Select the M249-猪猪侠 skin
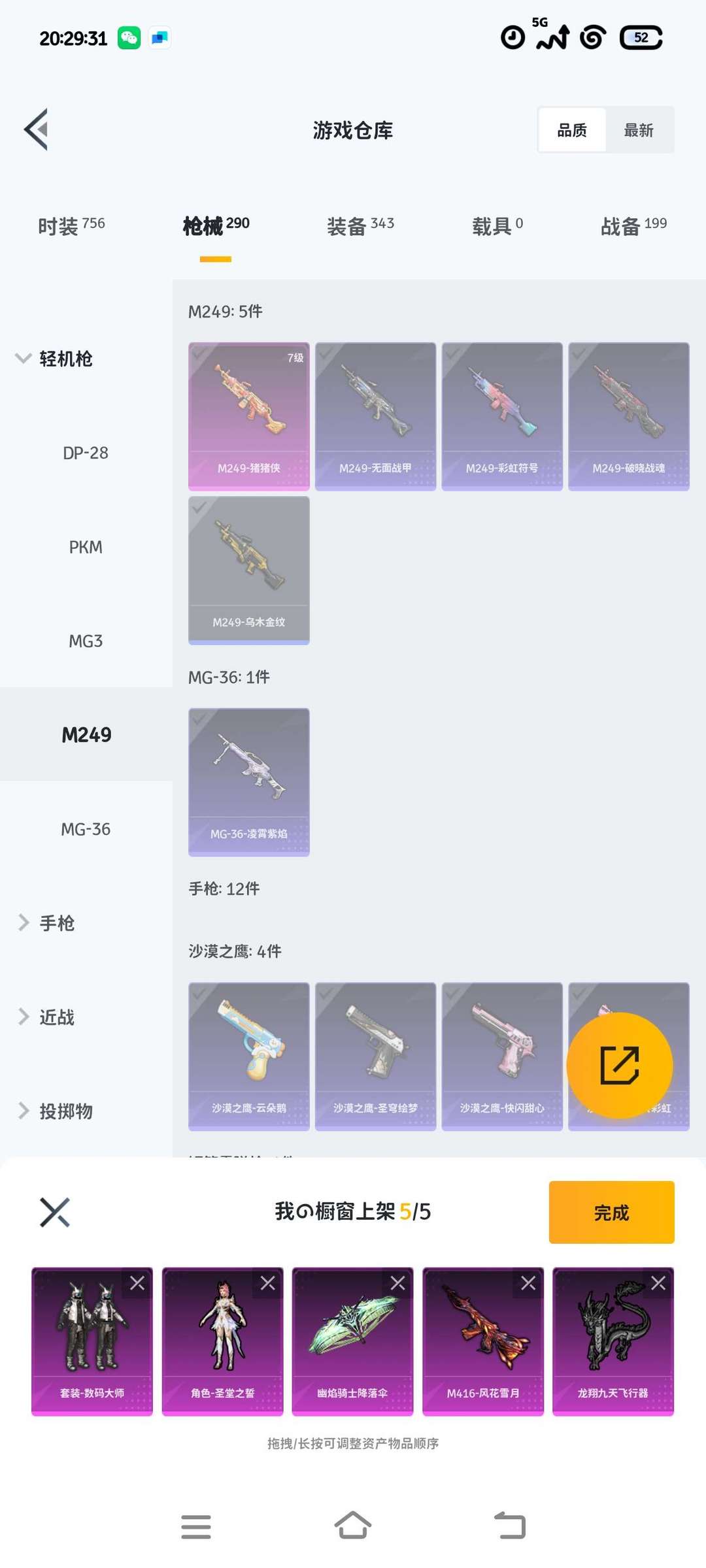This screenshot has width=706, height=1568. (248, 416)
